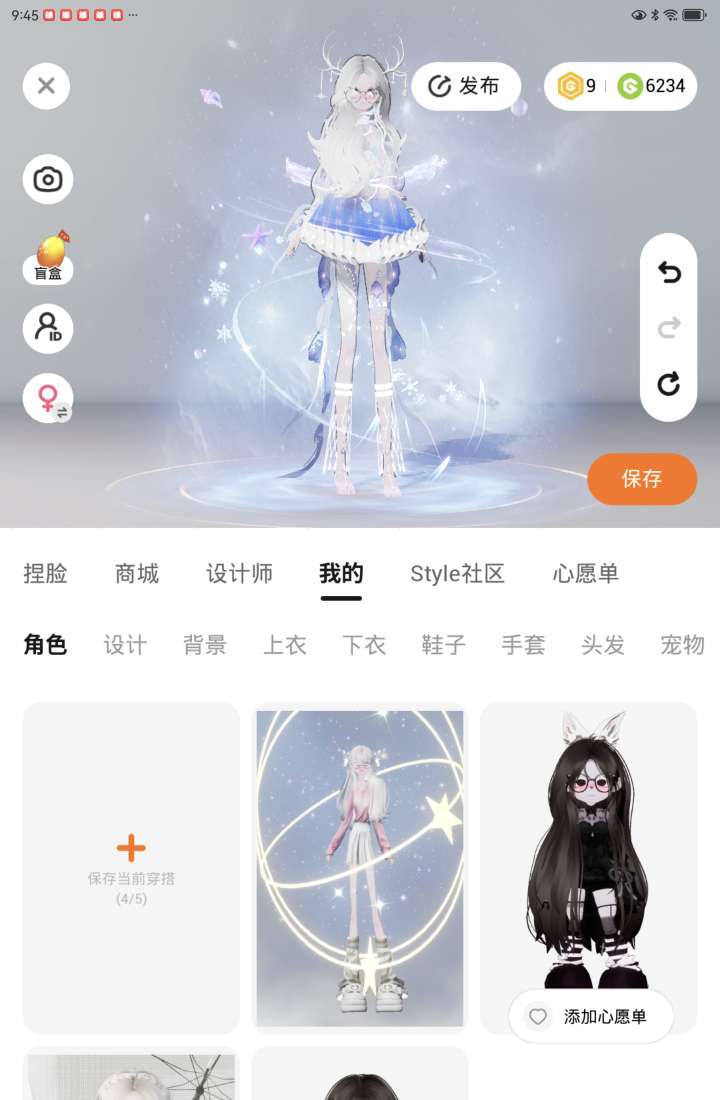Open the coin balance display

point(620,86)
